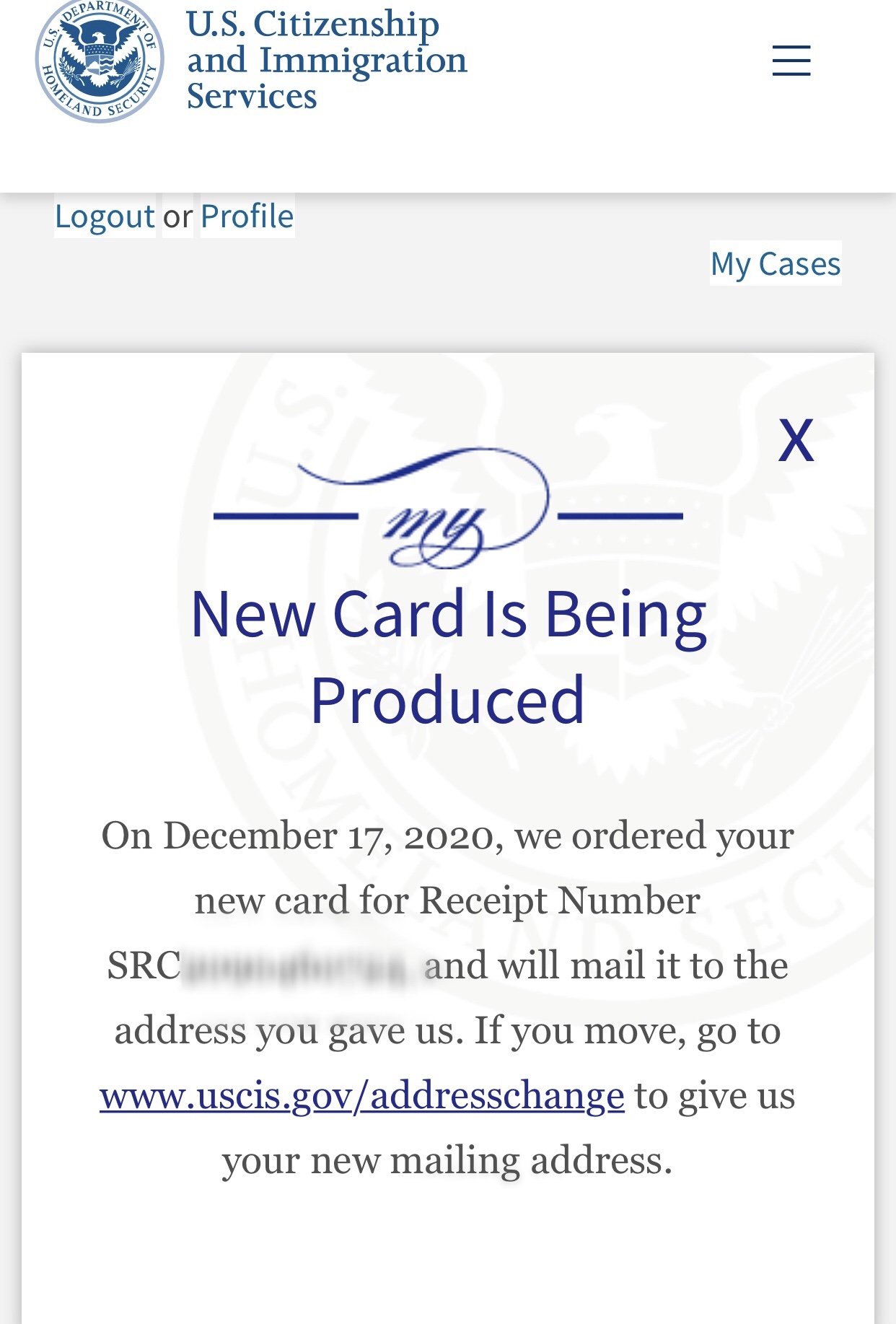
Task: Tap the Logout link
Action: pos(105,216)
